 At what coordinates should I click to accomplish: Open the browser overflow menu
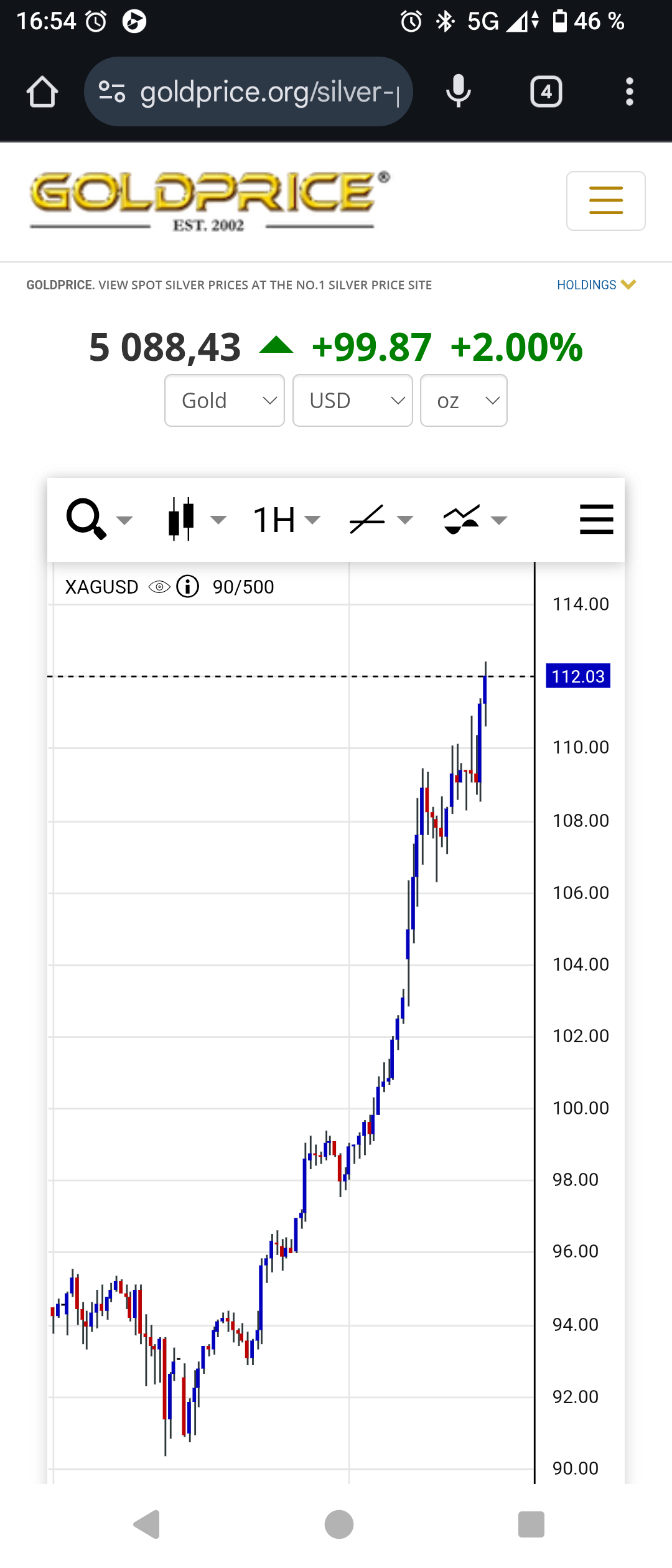pos(630,92)
